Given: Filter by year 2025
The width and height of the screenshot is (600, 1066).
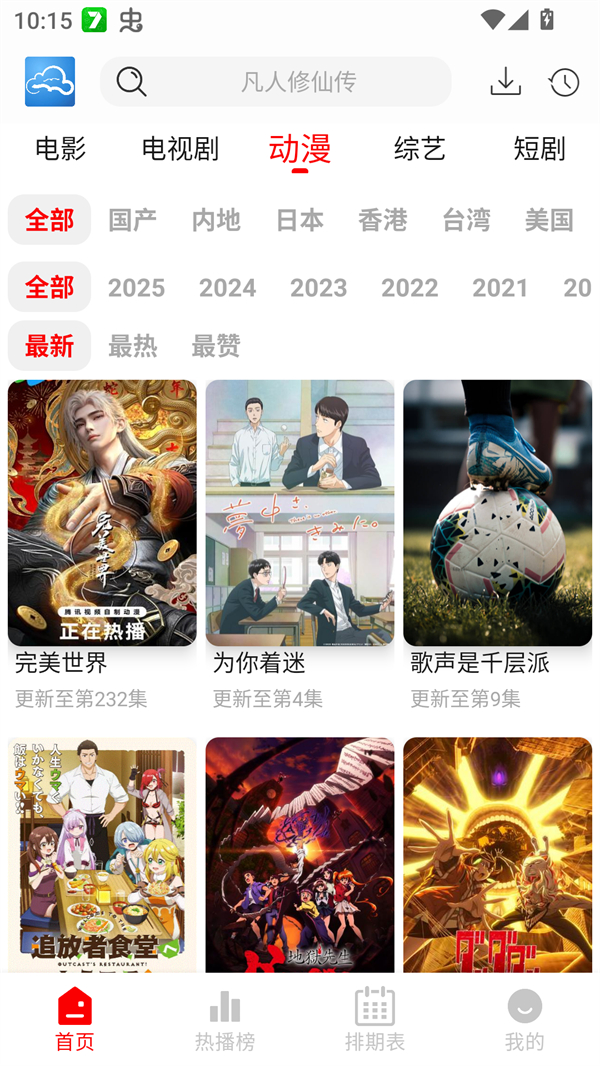Looking at the screenshot, I should tap(136, 288).
